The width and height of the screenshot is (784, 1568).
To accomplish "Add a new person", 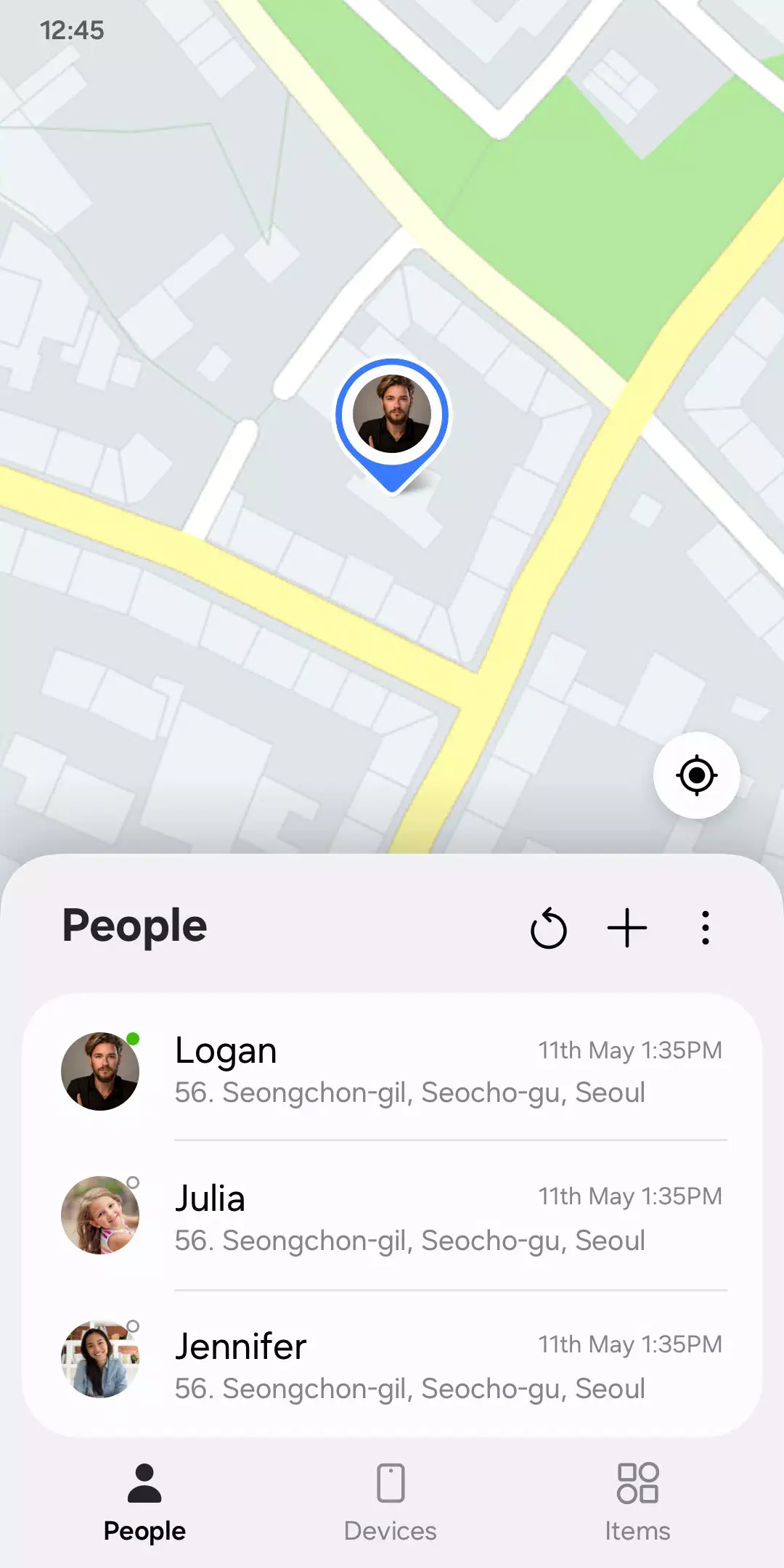I will pyautogui.click(x=627, y=928).
